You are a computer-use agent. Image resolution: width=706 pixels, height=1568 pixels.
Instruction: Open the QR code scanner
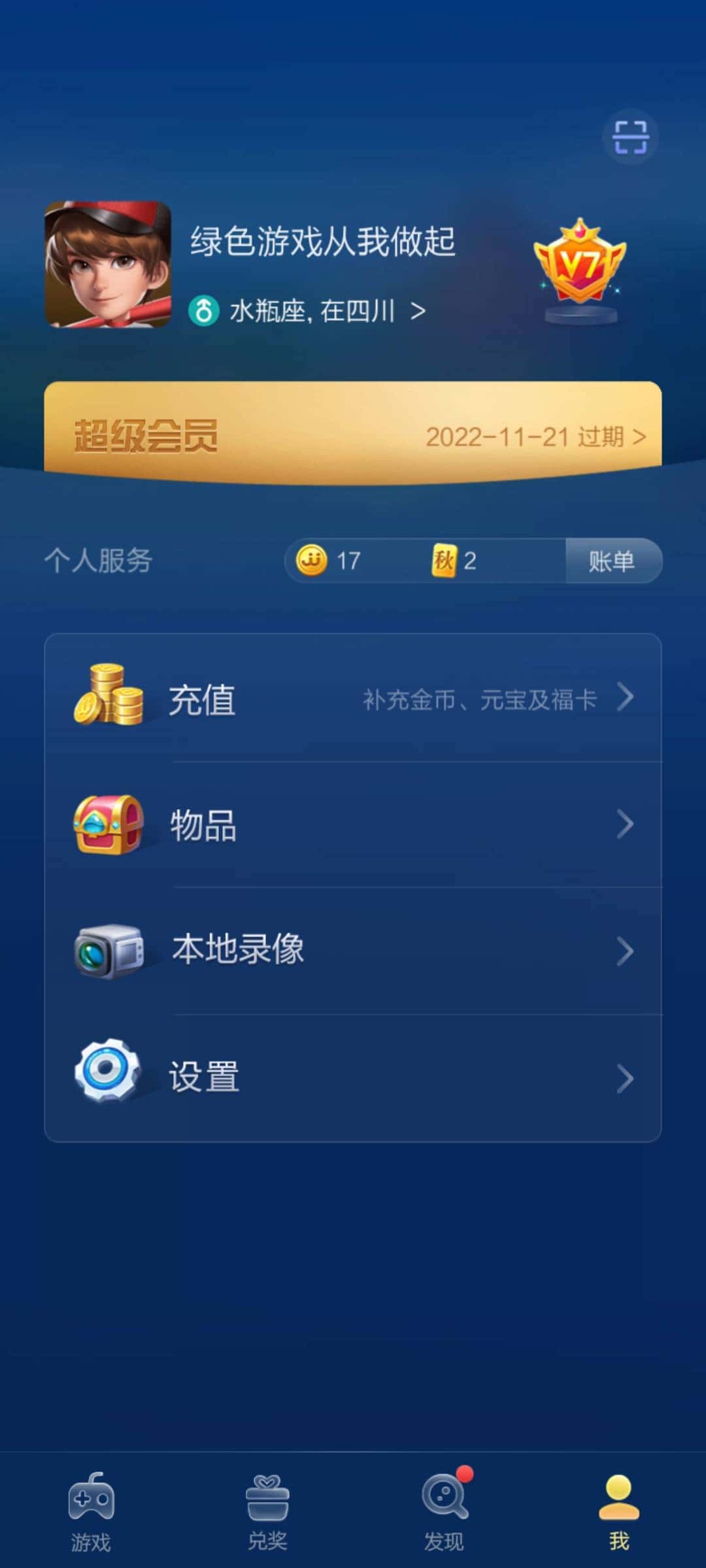(x=630, y=135)
